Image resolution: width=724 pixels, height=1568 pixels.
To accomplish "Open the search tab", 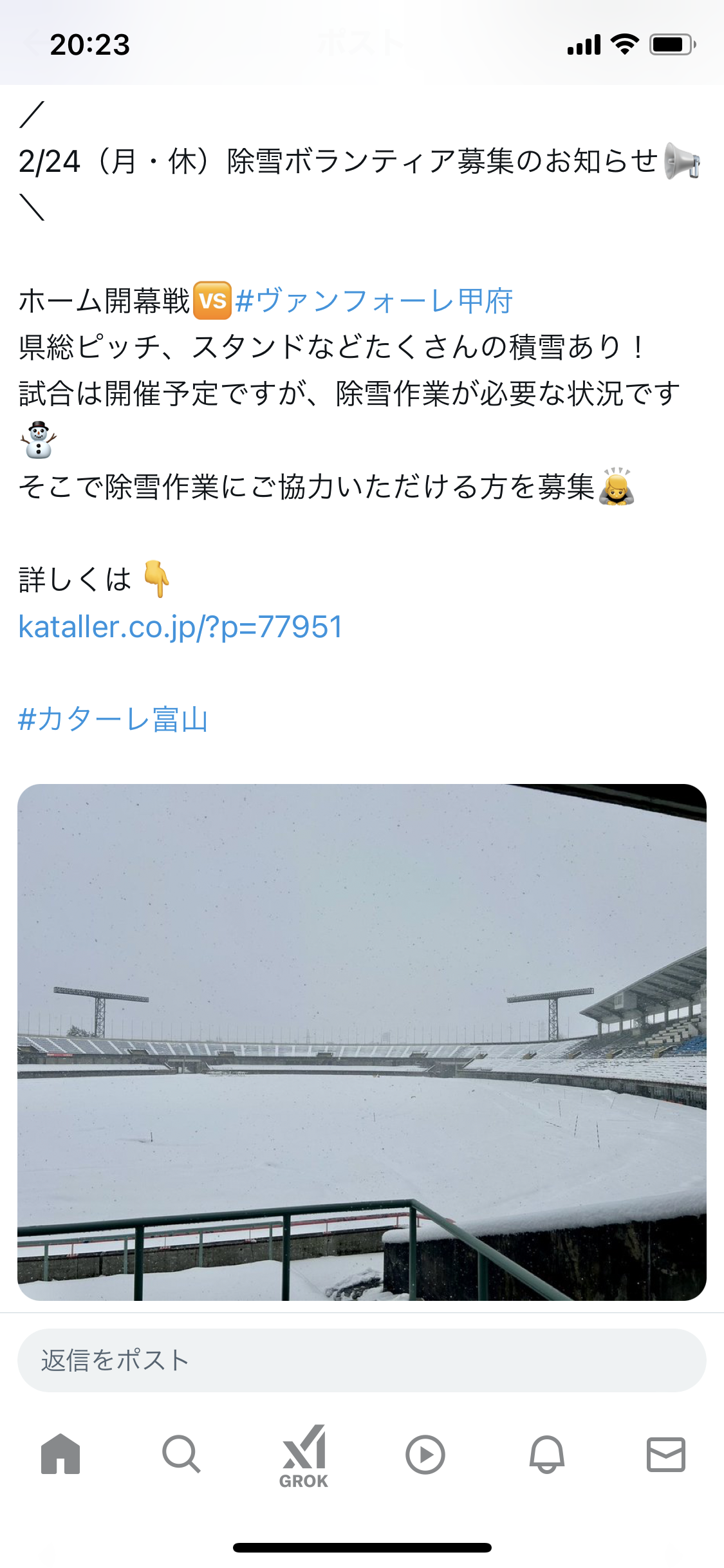I will [x=181, y=1454].
